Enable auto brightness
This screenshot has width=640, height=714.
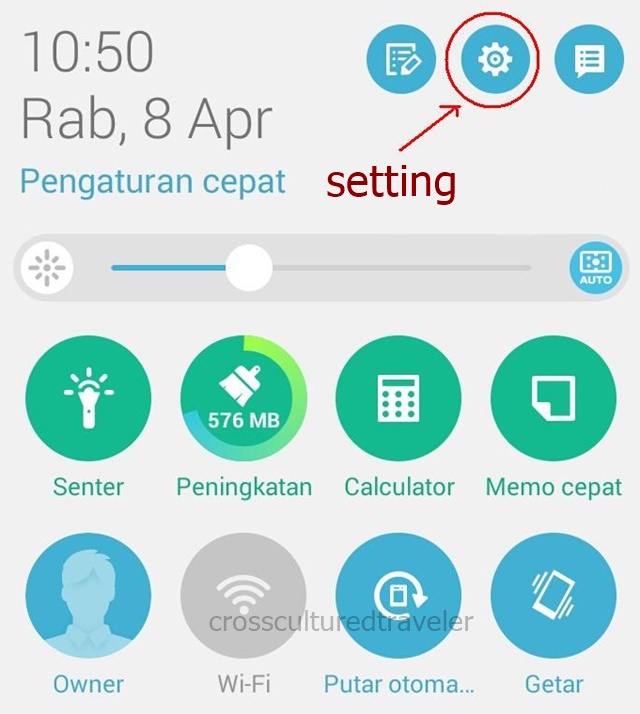click(x=595, y=267)
